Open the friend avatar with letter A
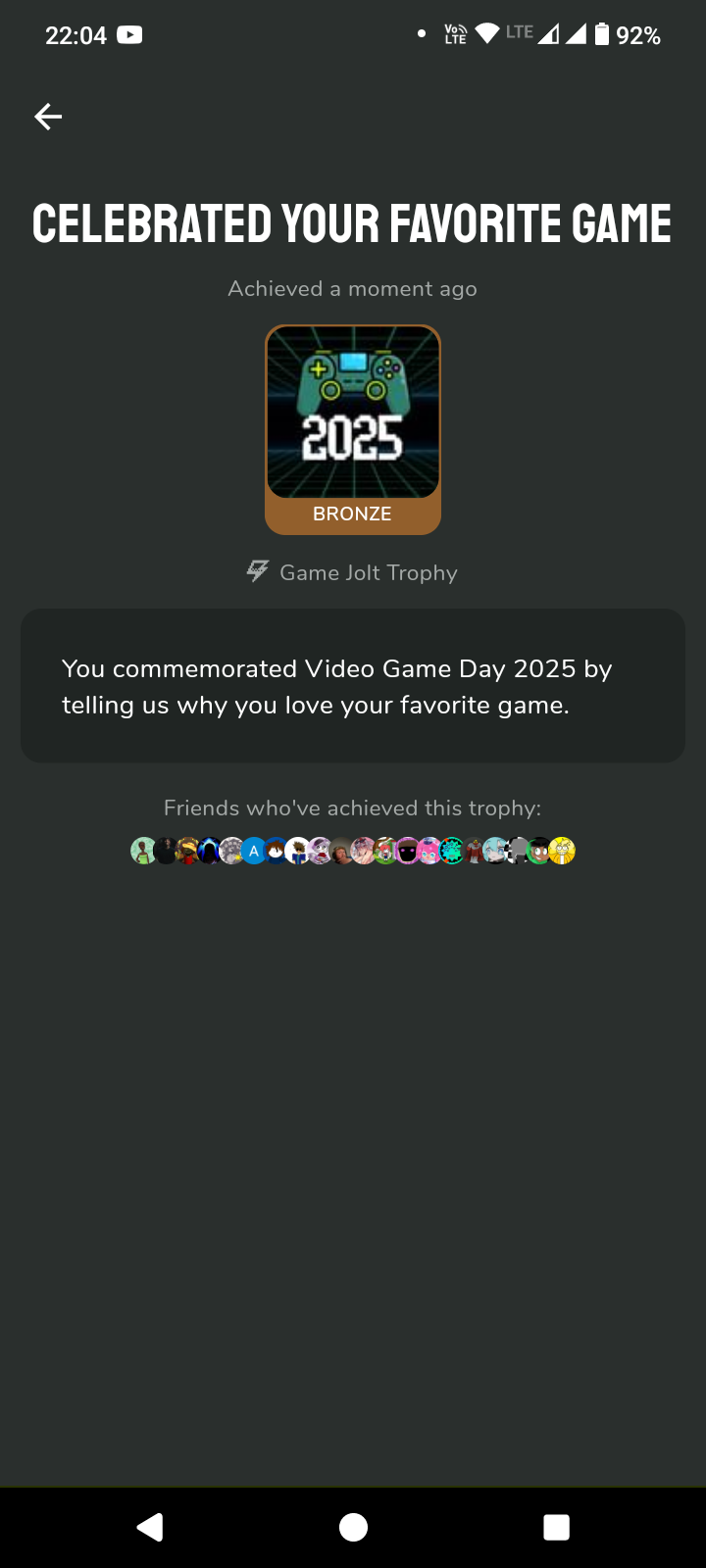The height and width of the screenshot is (1568, 706). click(x=254, y=851)
